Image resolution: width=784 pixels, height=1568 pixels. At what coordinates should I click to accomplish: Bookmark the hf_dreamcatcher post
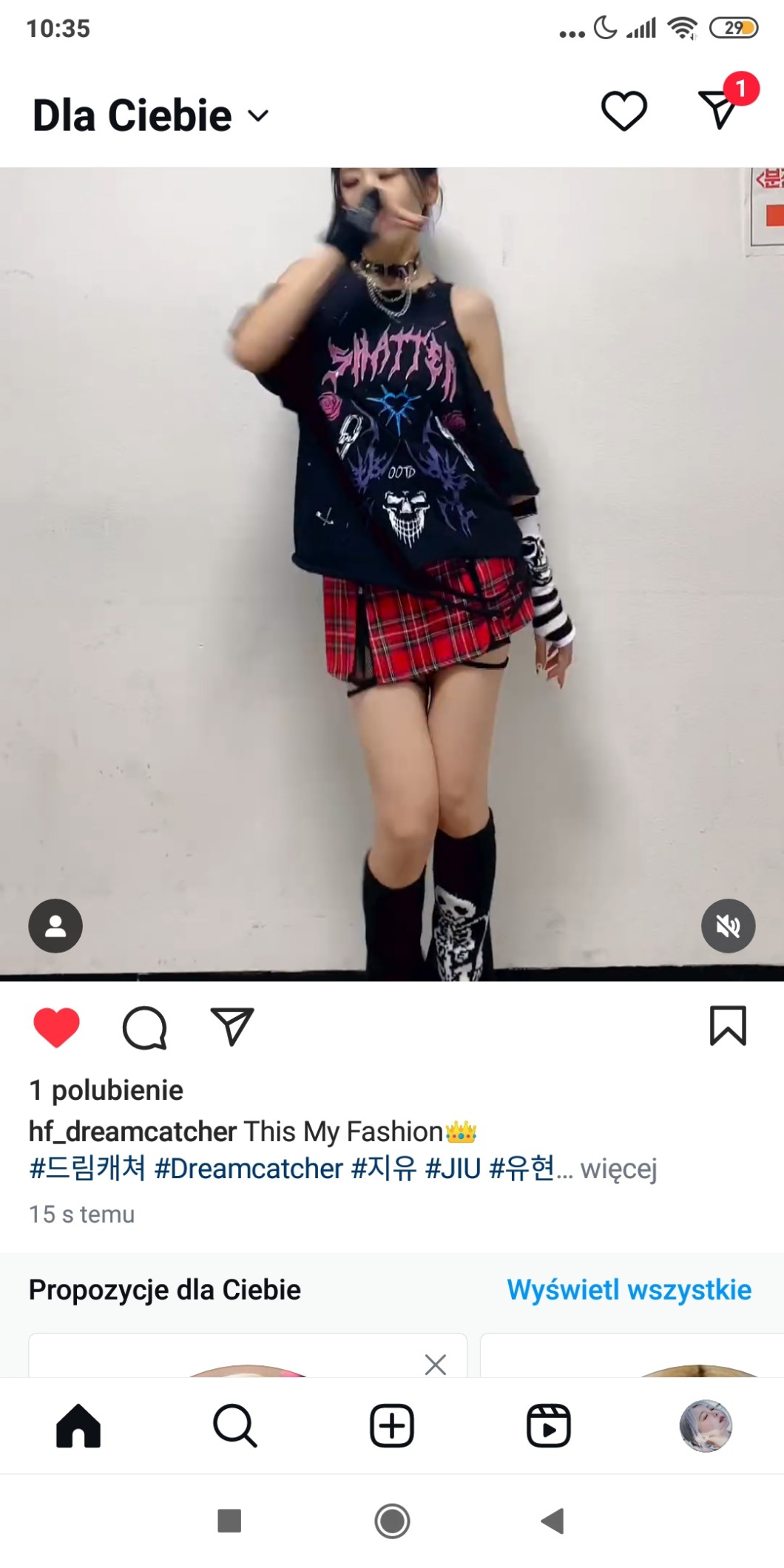[728, 1026]
